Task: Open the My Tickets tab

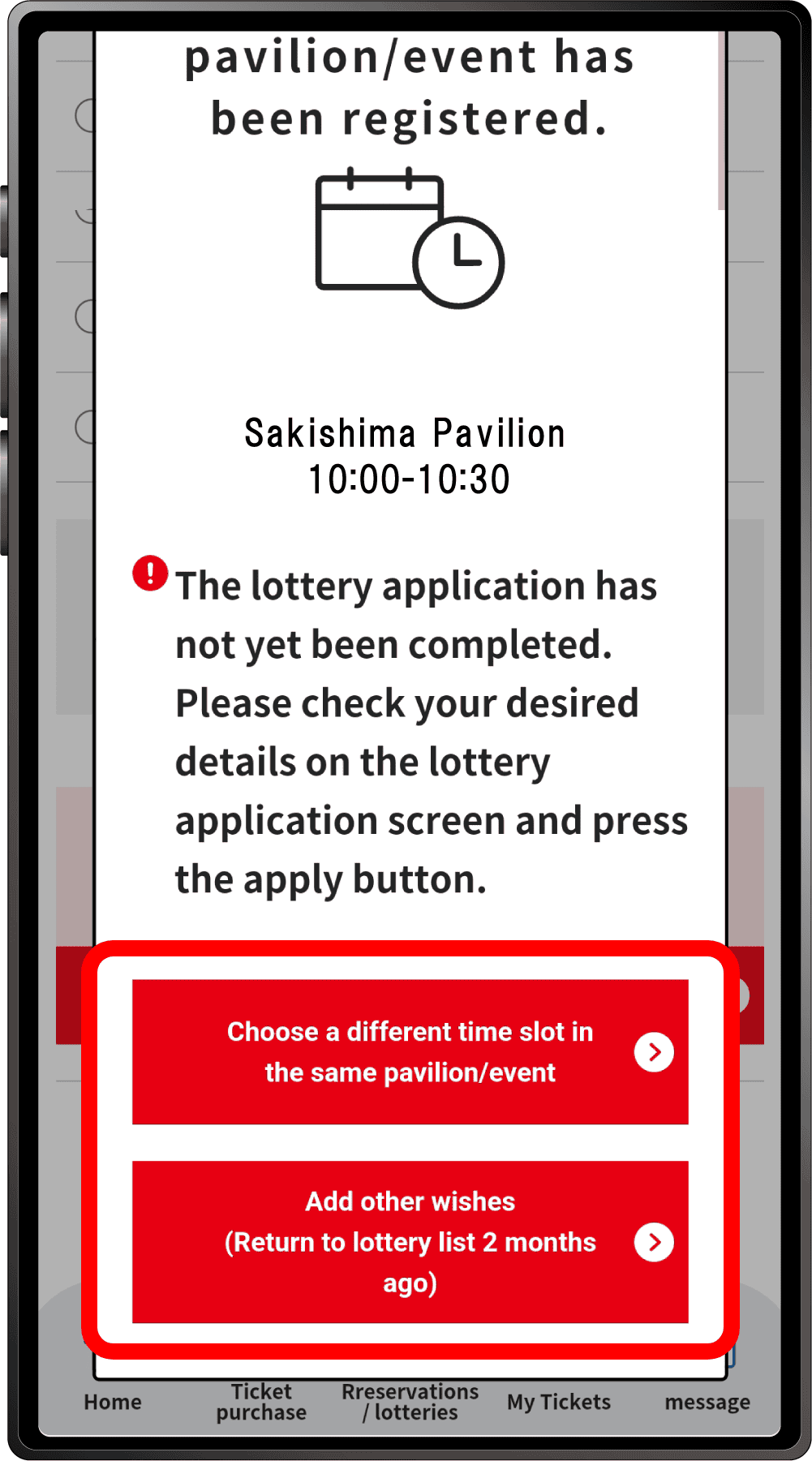Action: [x=559, y=1402]
